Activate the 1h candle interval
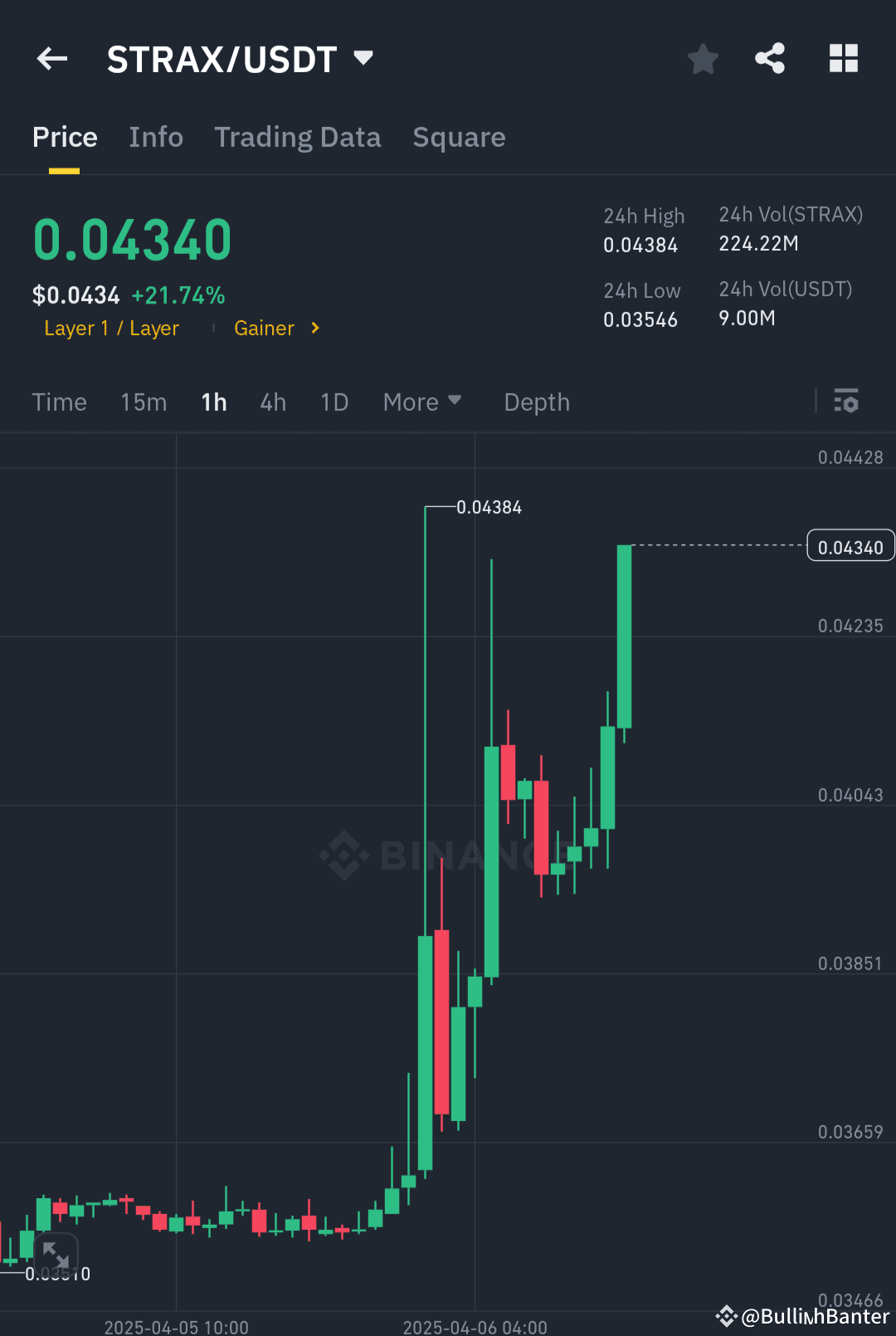The width and height of the screenshot is (896, 1336). 213,402
